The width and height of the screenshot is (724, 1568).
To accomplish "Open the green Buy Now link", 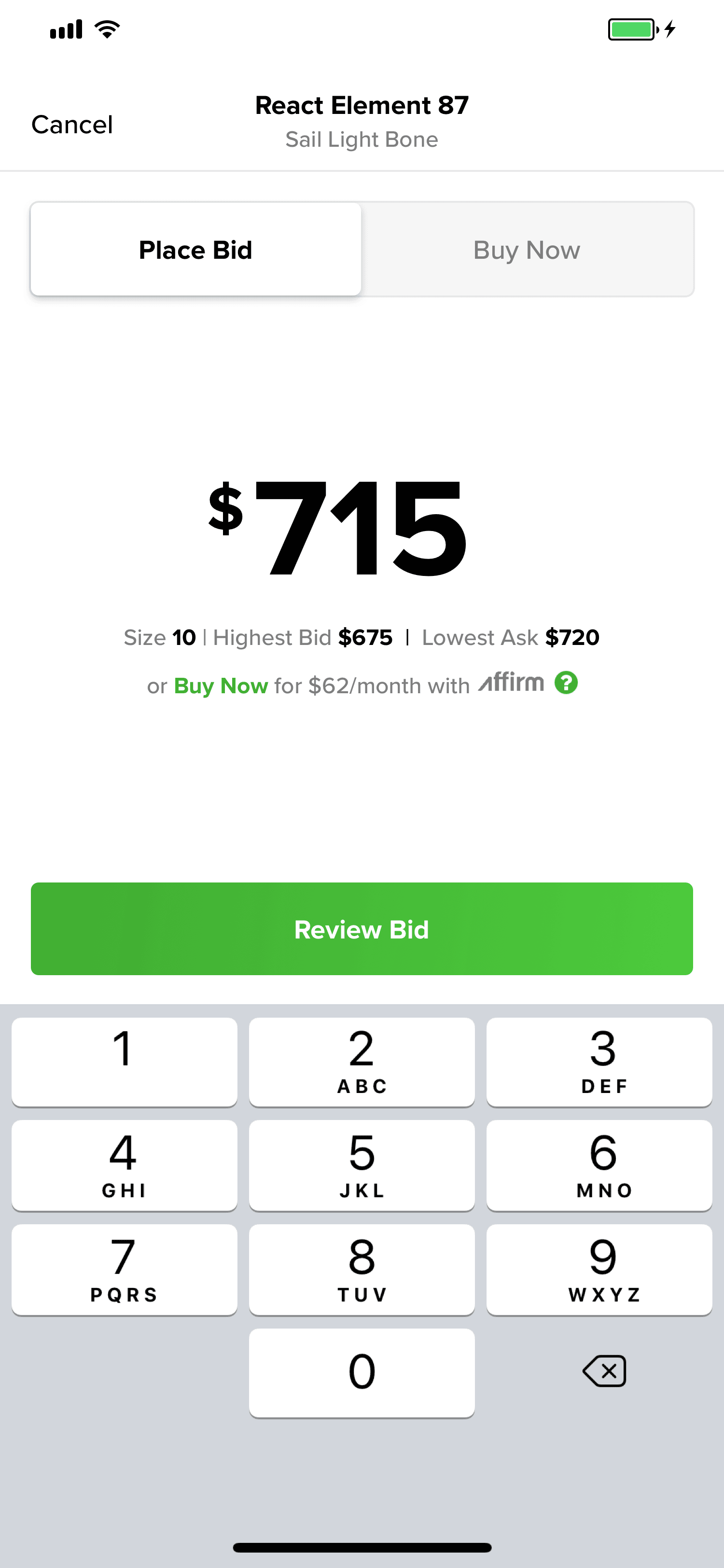I will click(221, 685).
